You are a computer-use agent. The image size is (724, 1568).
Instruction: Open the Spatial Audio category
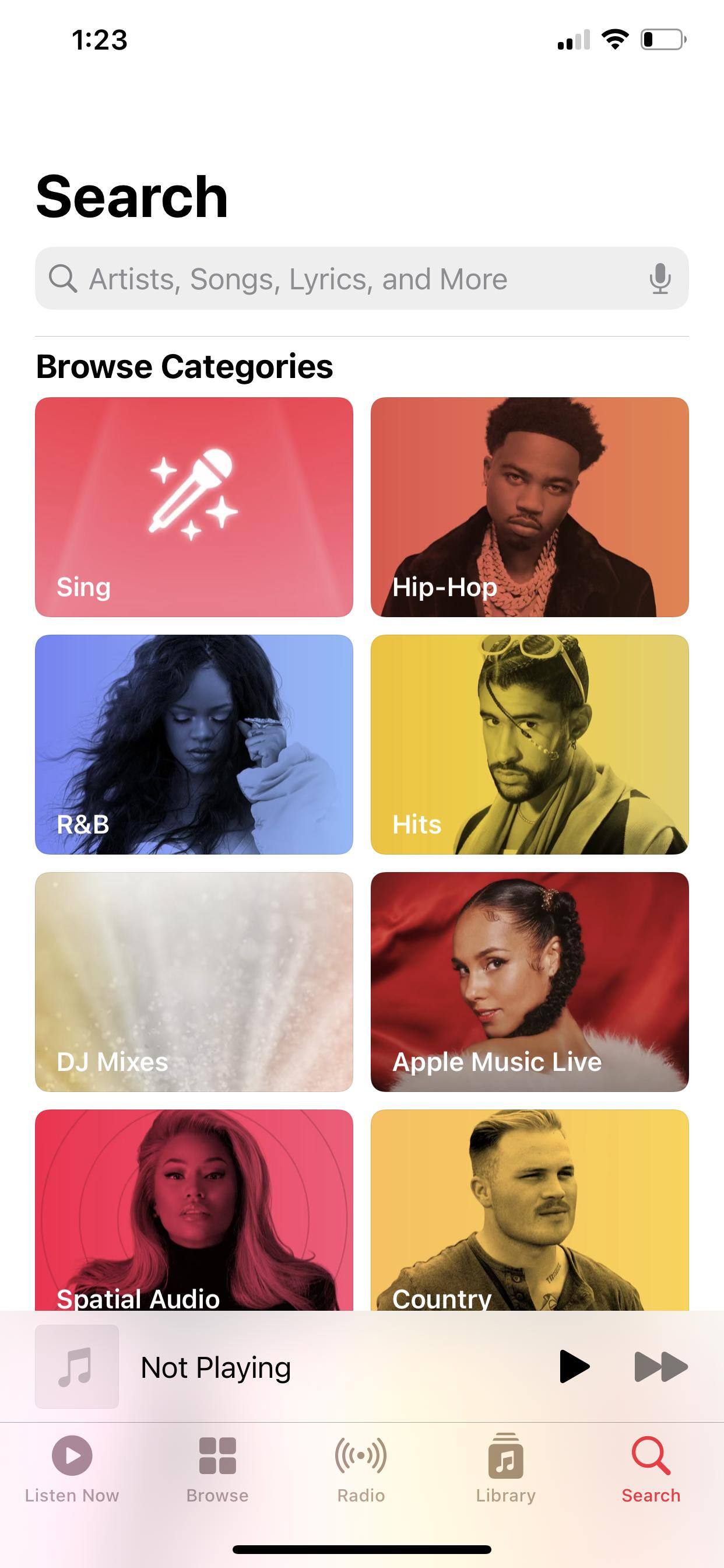[x=194, y=1209]
